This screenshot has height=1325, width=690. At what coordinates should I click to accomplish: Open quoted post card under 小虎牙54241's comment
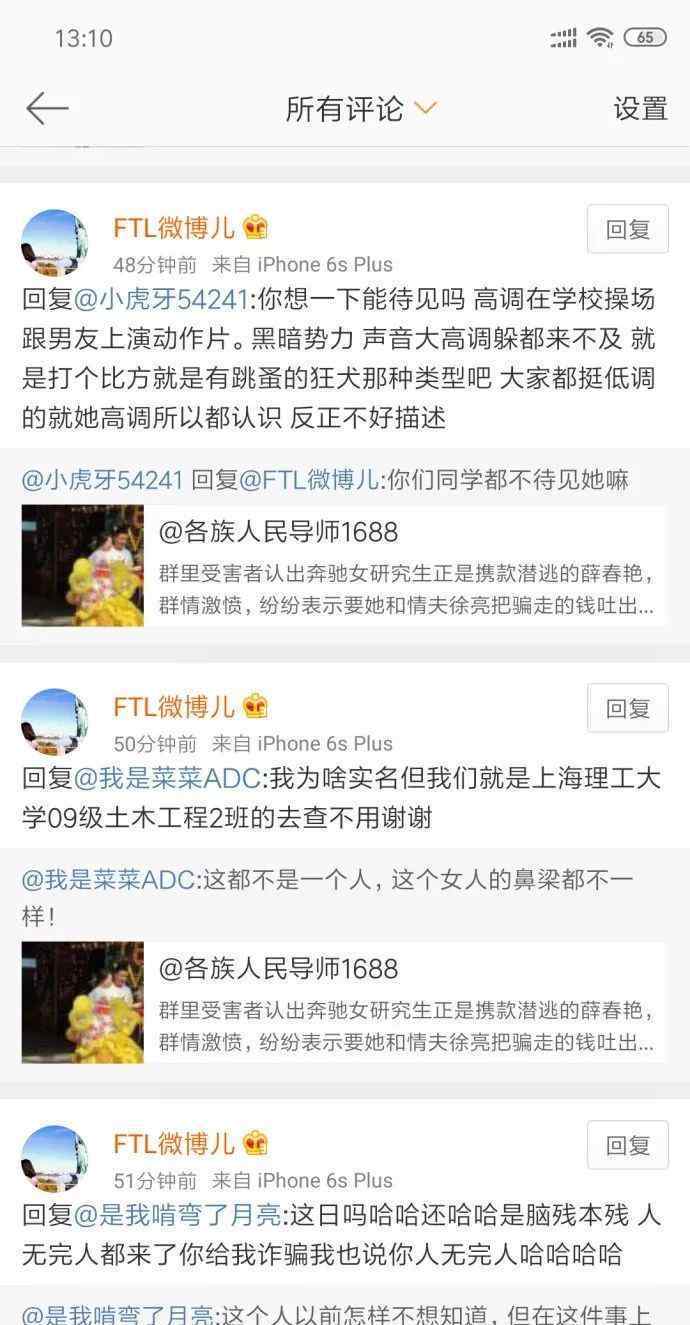pos(344,566)
